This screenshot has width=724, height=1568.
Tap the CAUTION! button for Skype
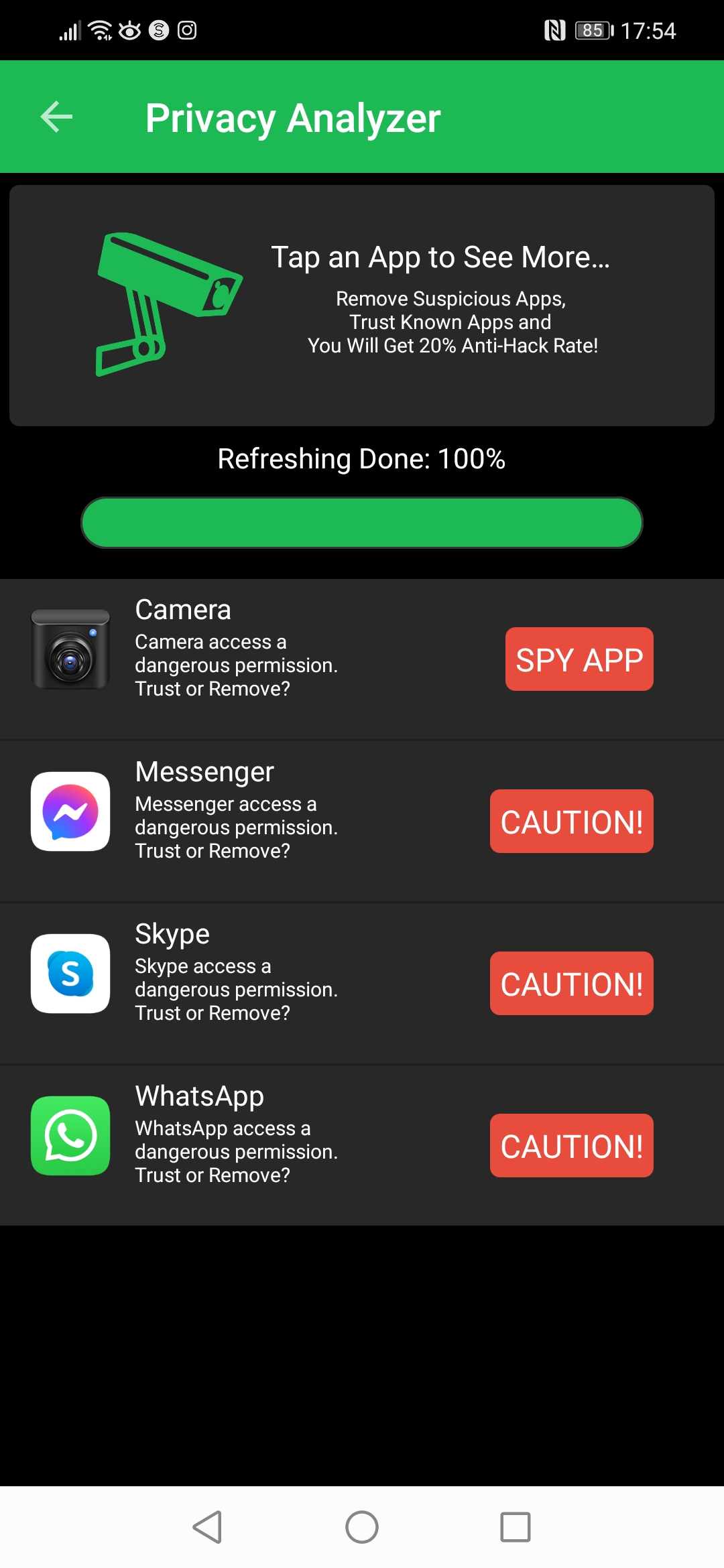[571, 984]
